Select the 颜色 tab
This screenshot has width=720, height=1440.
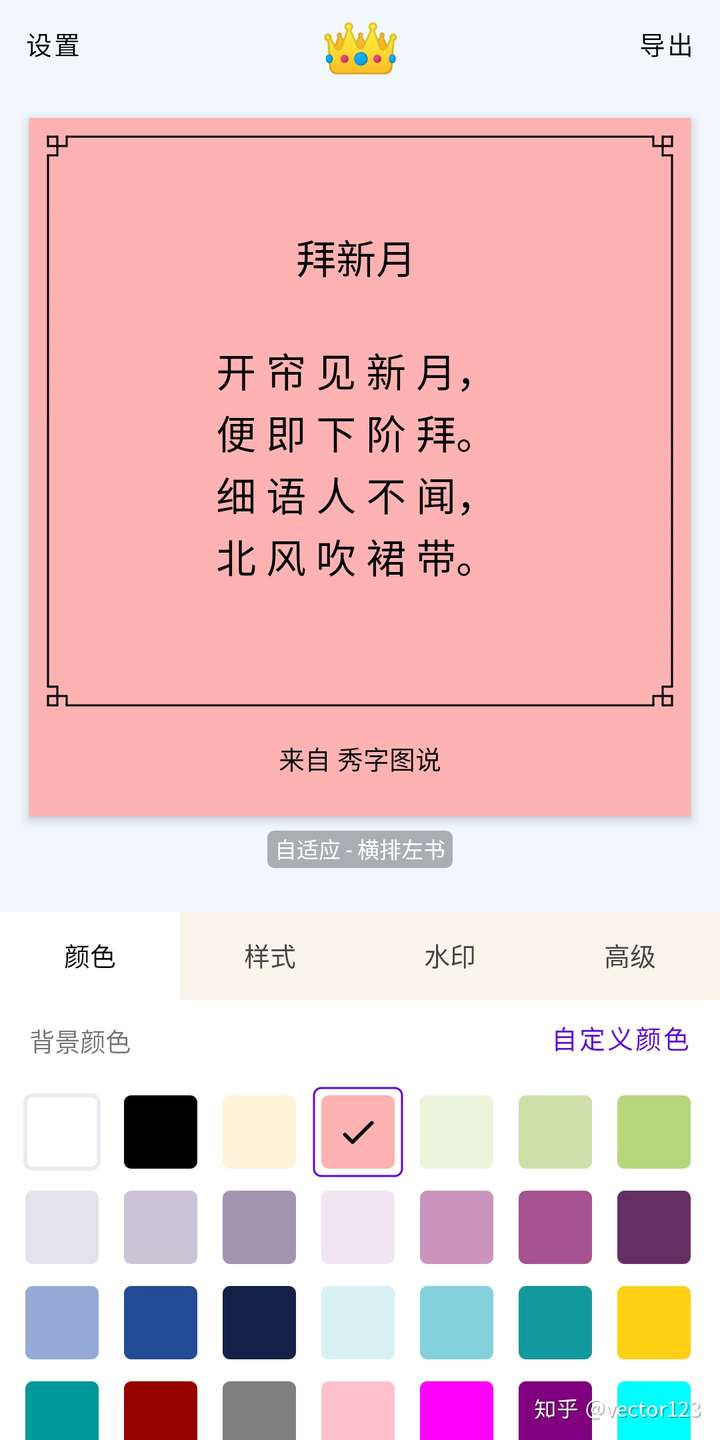pyautogui.click(x=89, y=957)
